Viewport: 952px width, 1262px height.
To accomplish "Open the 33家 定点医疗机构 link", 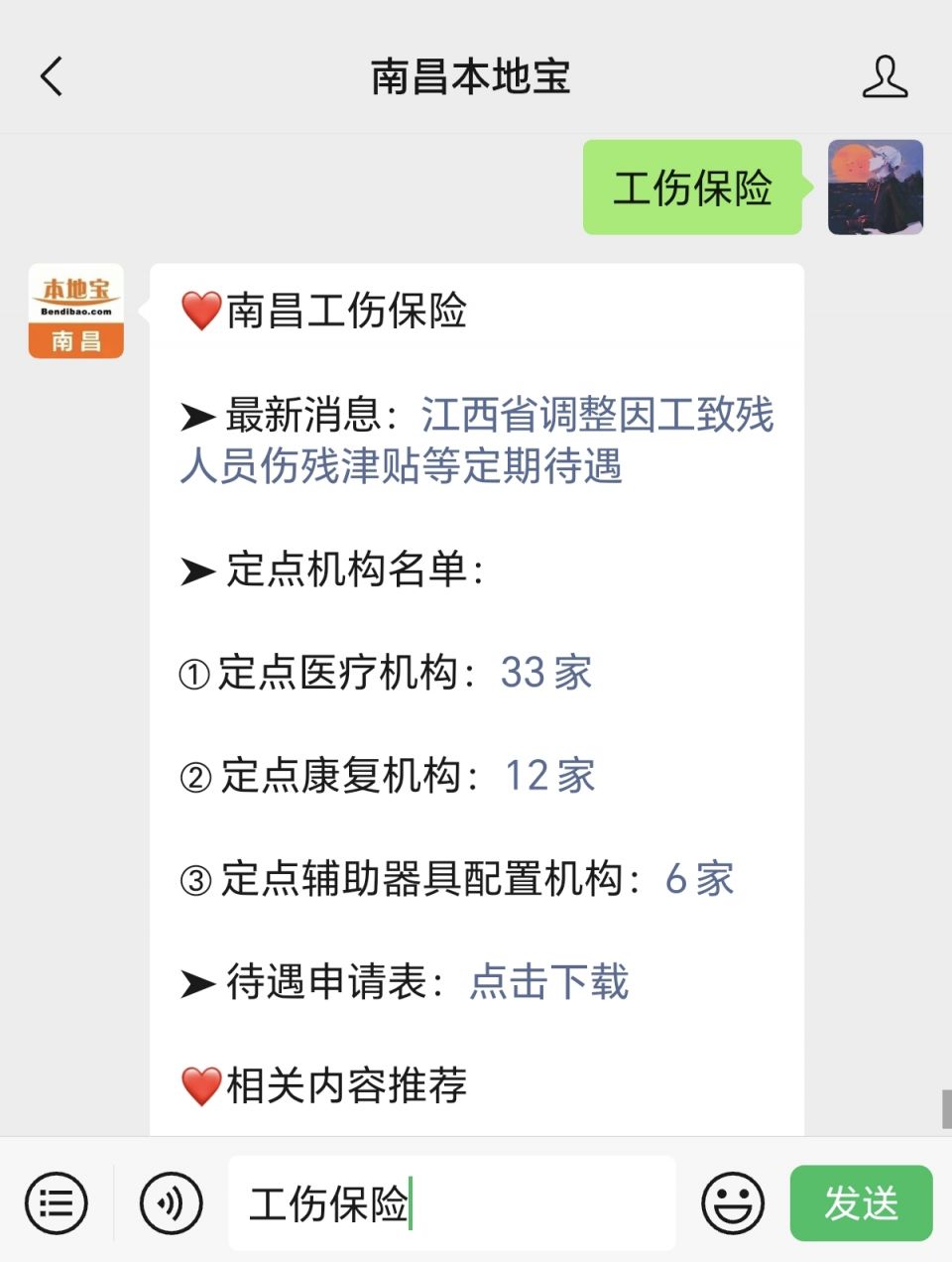I will [545, 673].
